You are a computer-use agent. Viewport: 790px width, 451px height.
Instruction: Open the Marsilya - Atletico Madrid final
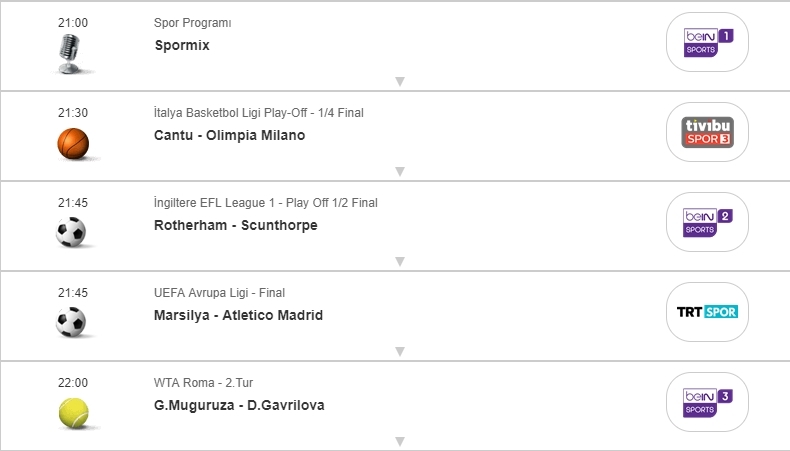point(238,315)
